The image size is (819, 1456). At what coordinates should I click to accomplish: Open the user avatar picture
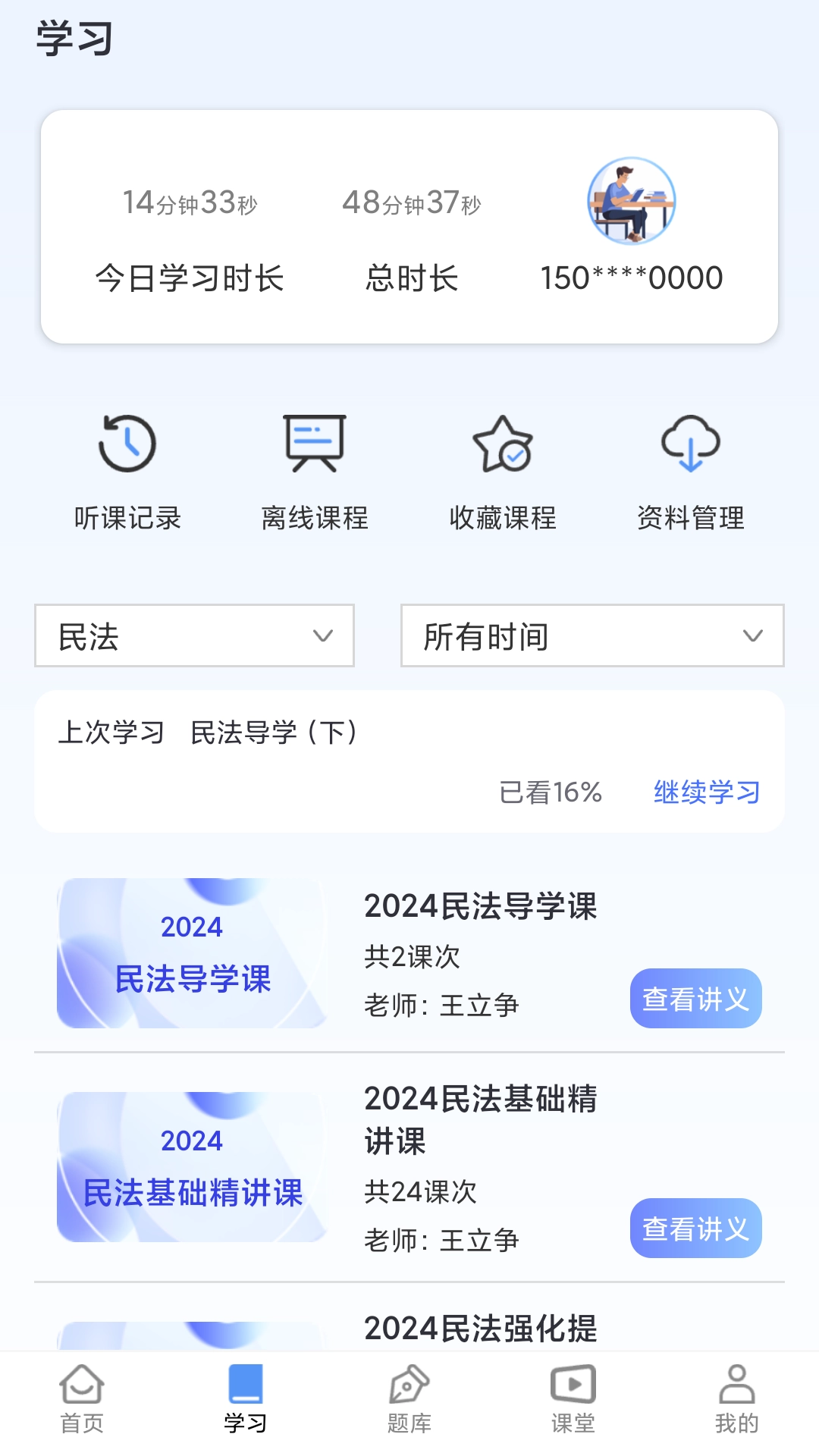(632, 199)
